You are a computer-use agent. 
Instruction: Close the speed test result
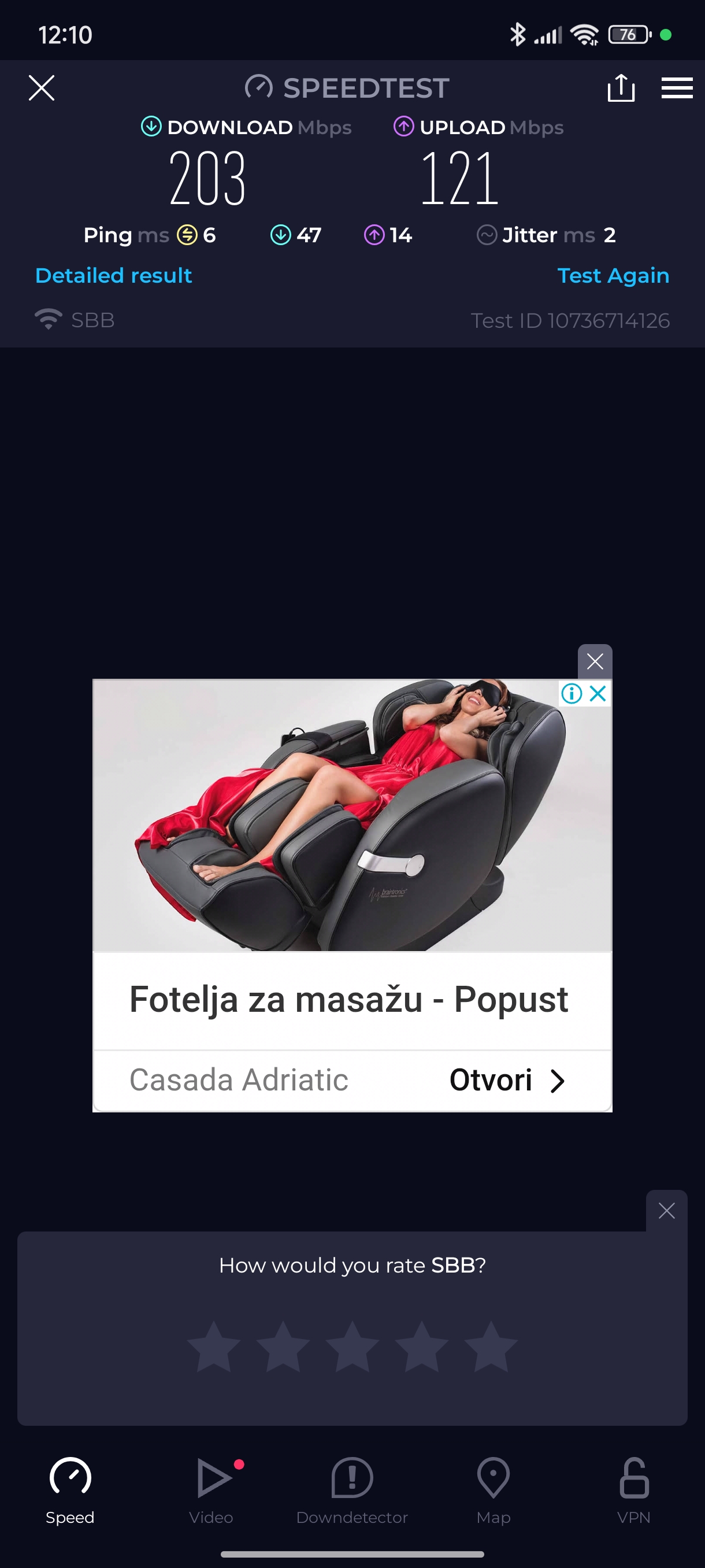coord(42,88)
